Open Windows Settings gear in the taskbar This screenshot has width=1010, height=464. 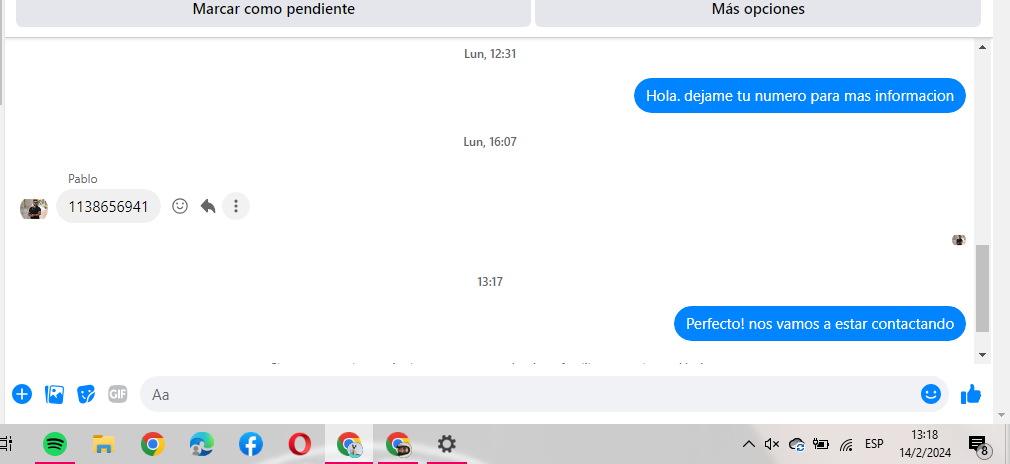447,444
